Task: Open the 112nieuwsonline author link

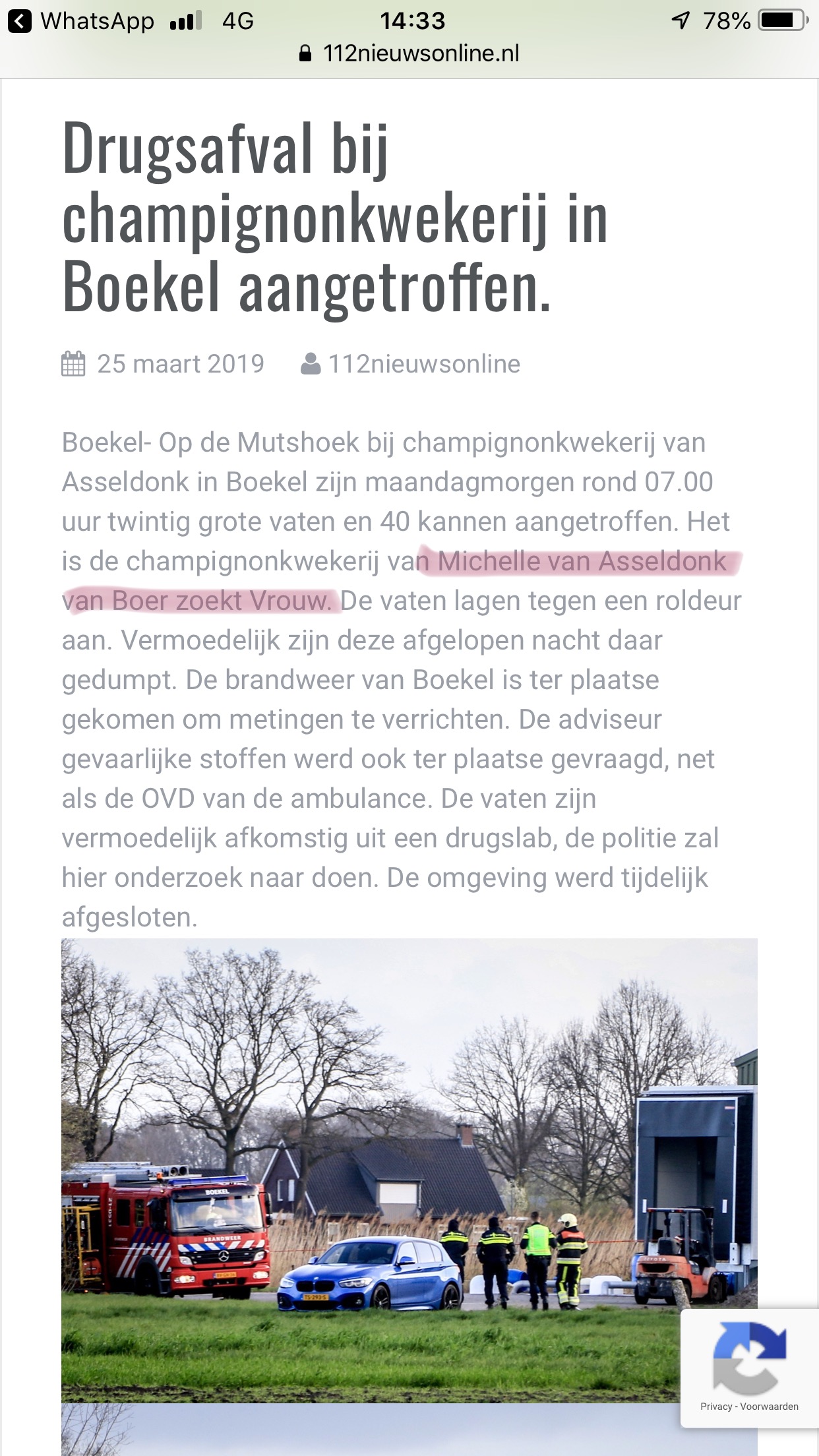Action: tap(424, 364)
